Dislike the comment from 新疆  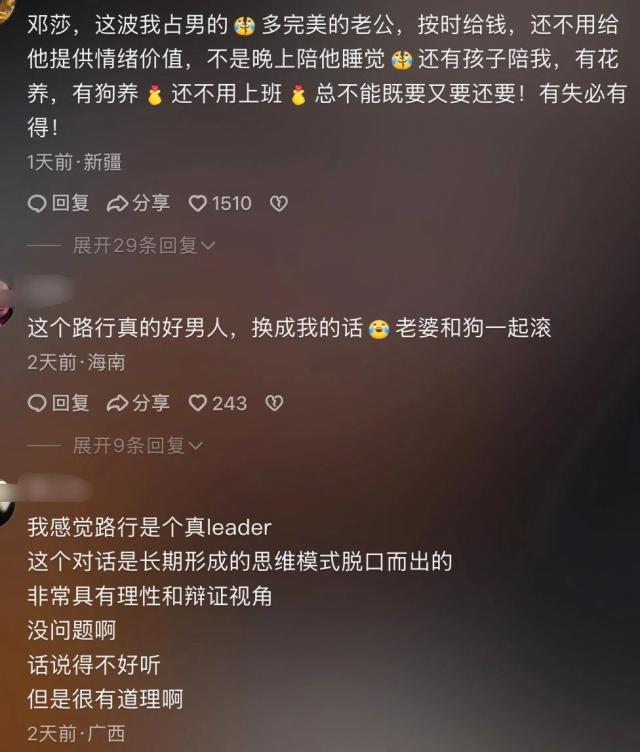point(279,203)
